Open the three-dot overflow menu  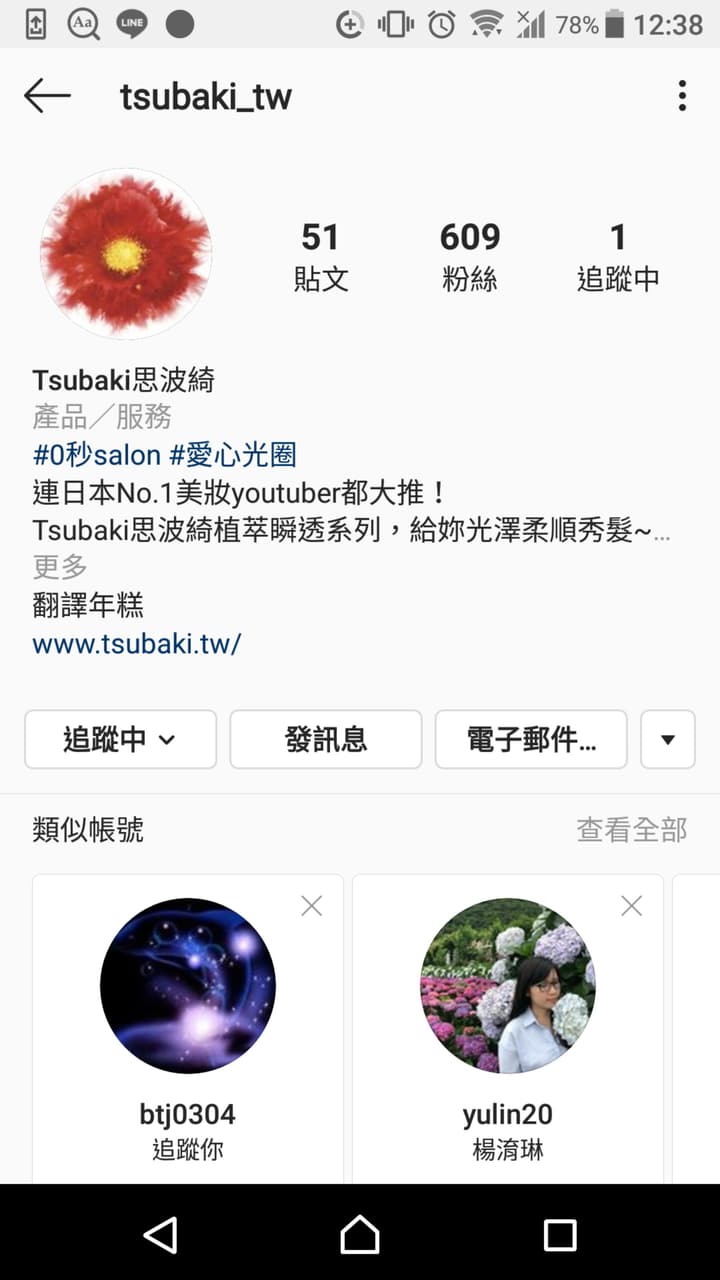[682, 96]
